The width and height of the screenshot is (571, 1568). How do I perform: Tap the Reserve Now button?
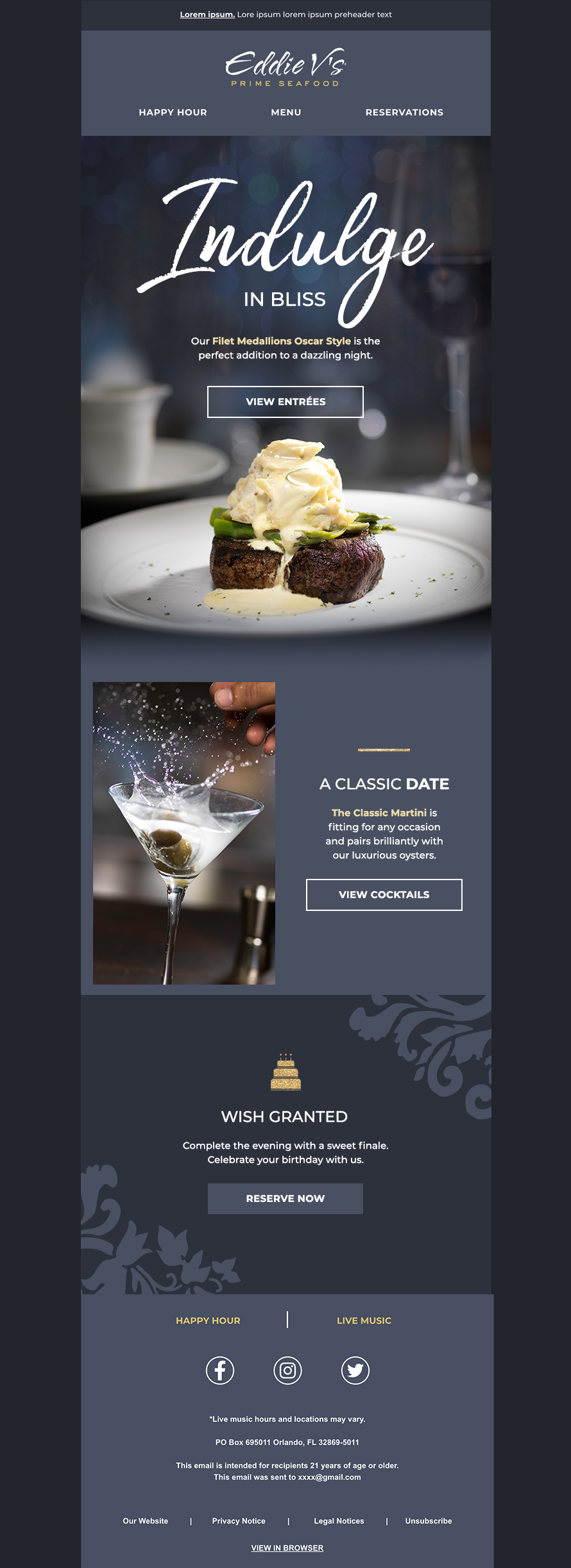pyautogui.click(x=285, y=1199)
